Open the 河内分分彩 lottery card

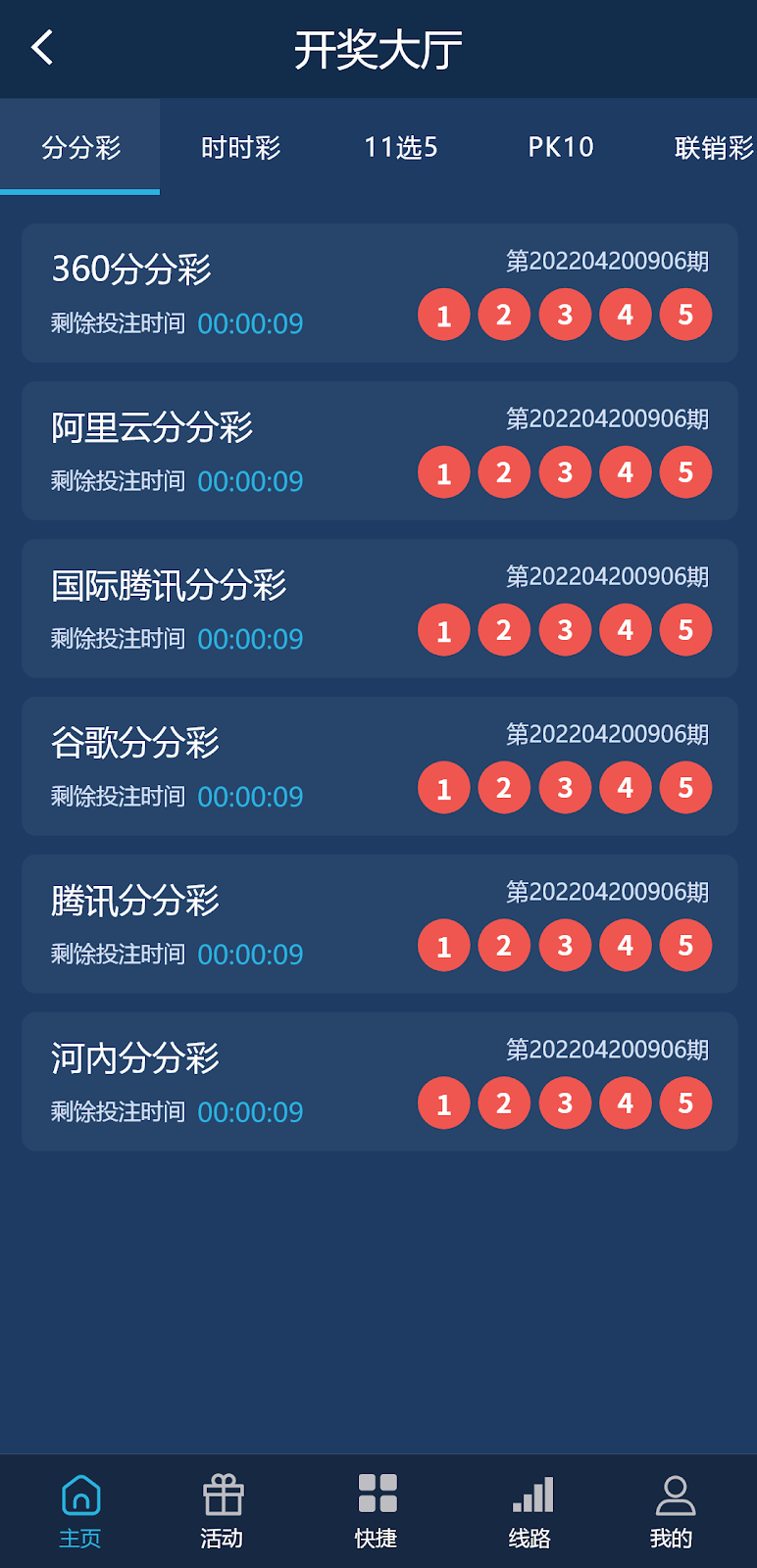tap(379, 1082)
